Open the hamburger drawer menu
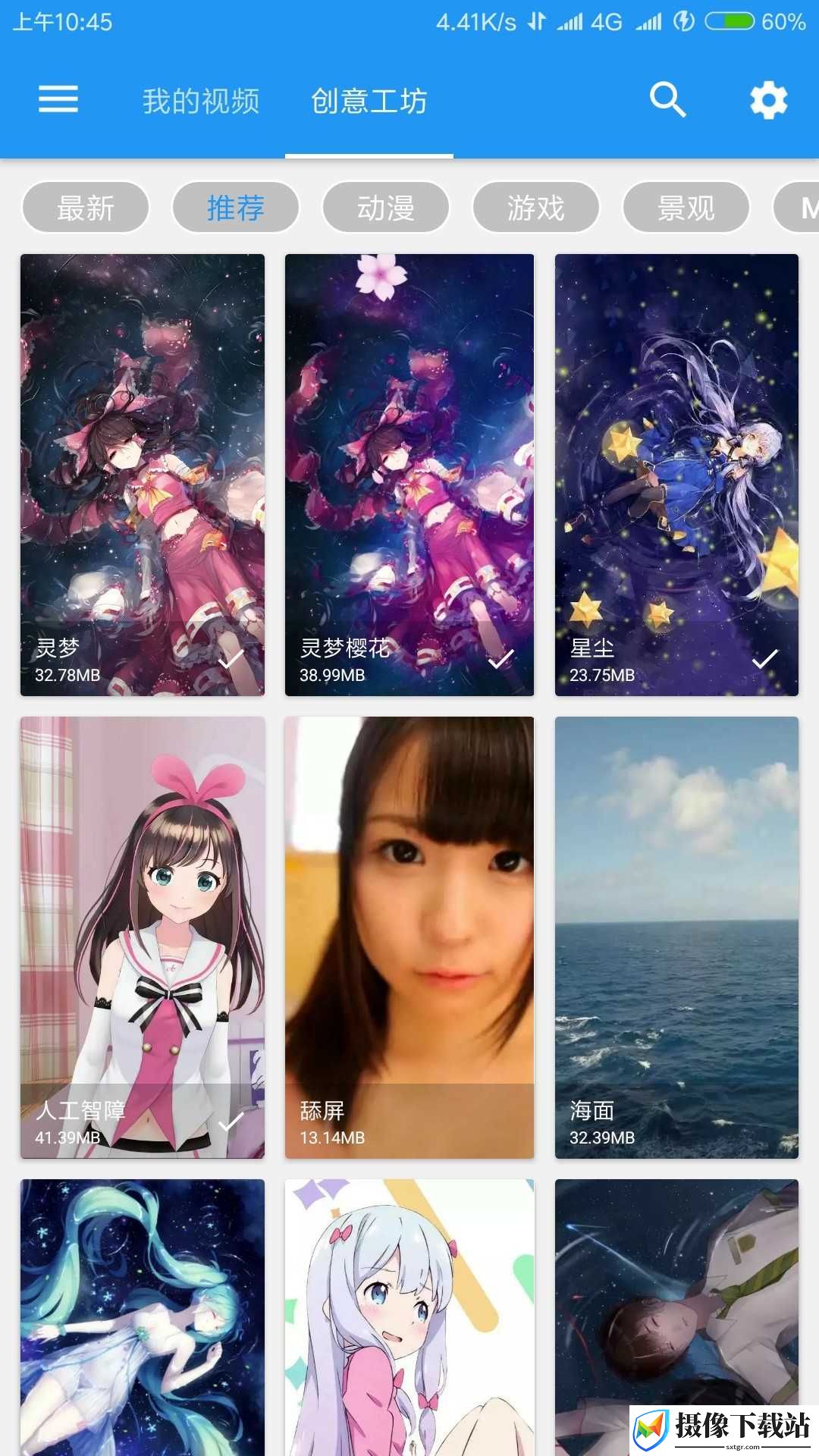819x1456 pixels. point(58,99)
